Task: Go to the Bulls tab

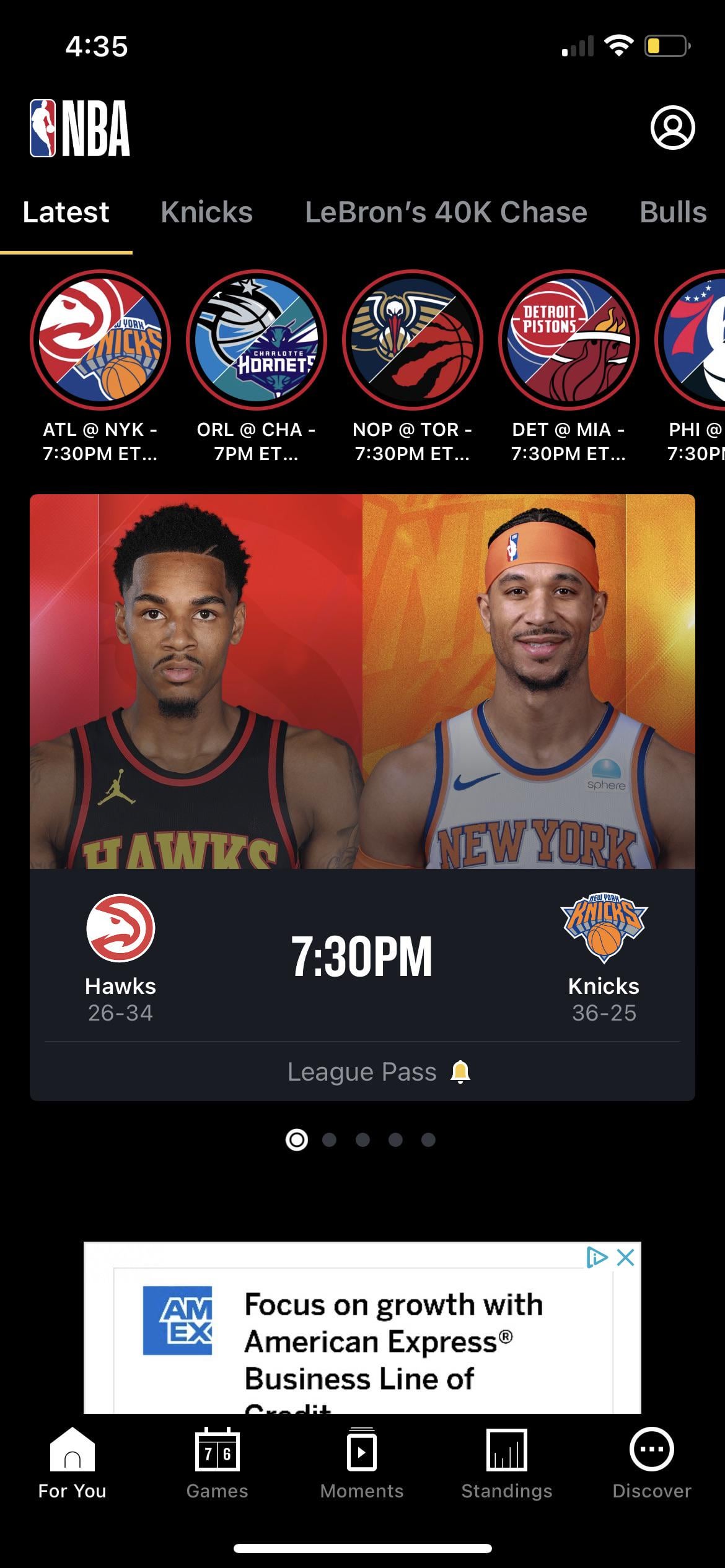Action: click(x=672, y=212)
